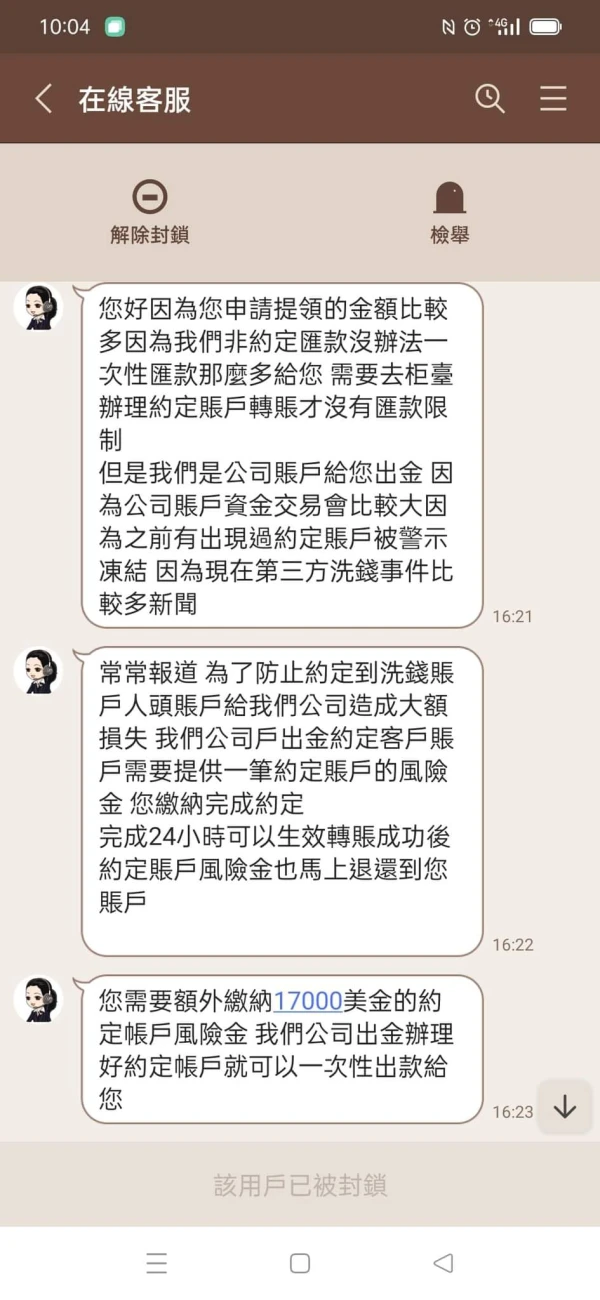600x1300 pixels.
Task: Open the sender avatar on the 16:21 message
Action: [x=39, y=306]
